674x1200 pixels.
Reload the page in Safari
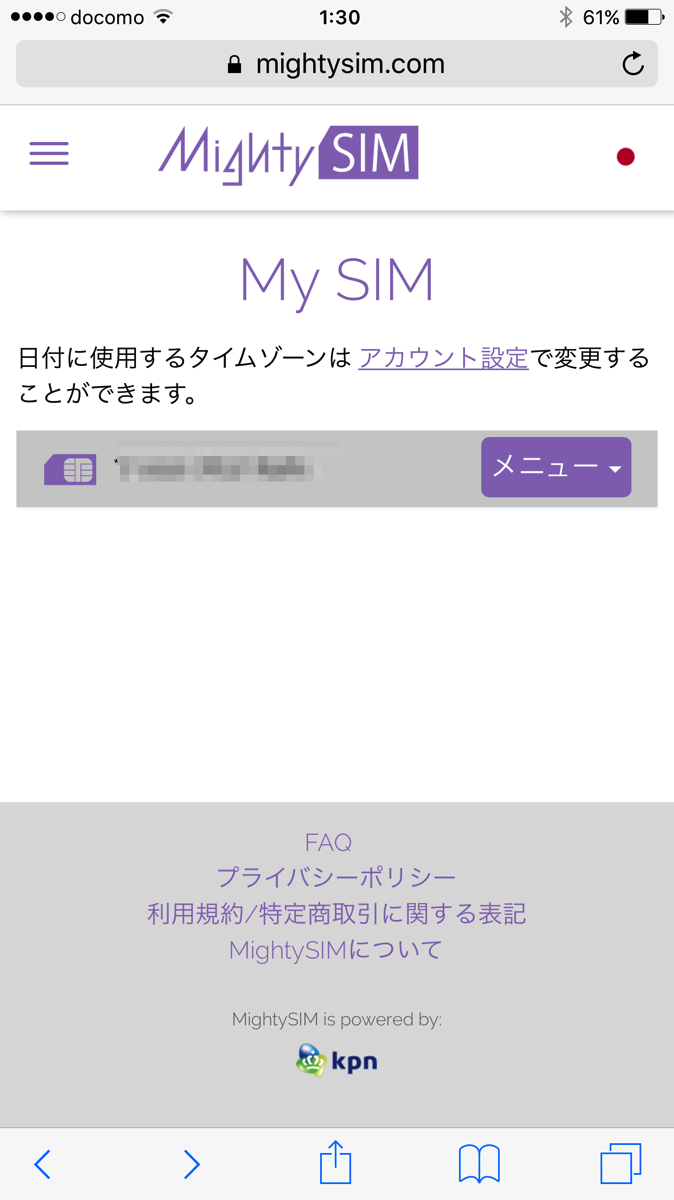point(633,65)
